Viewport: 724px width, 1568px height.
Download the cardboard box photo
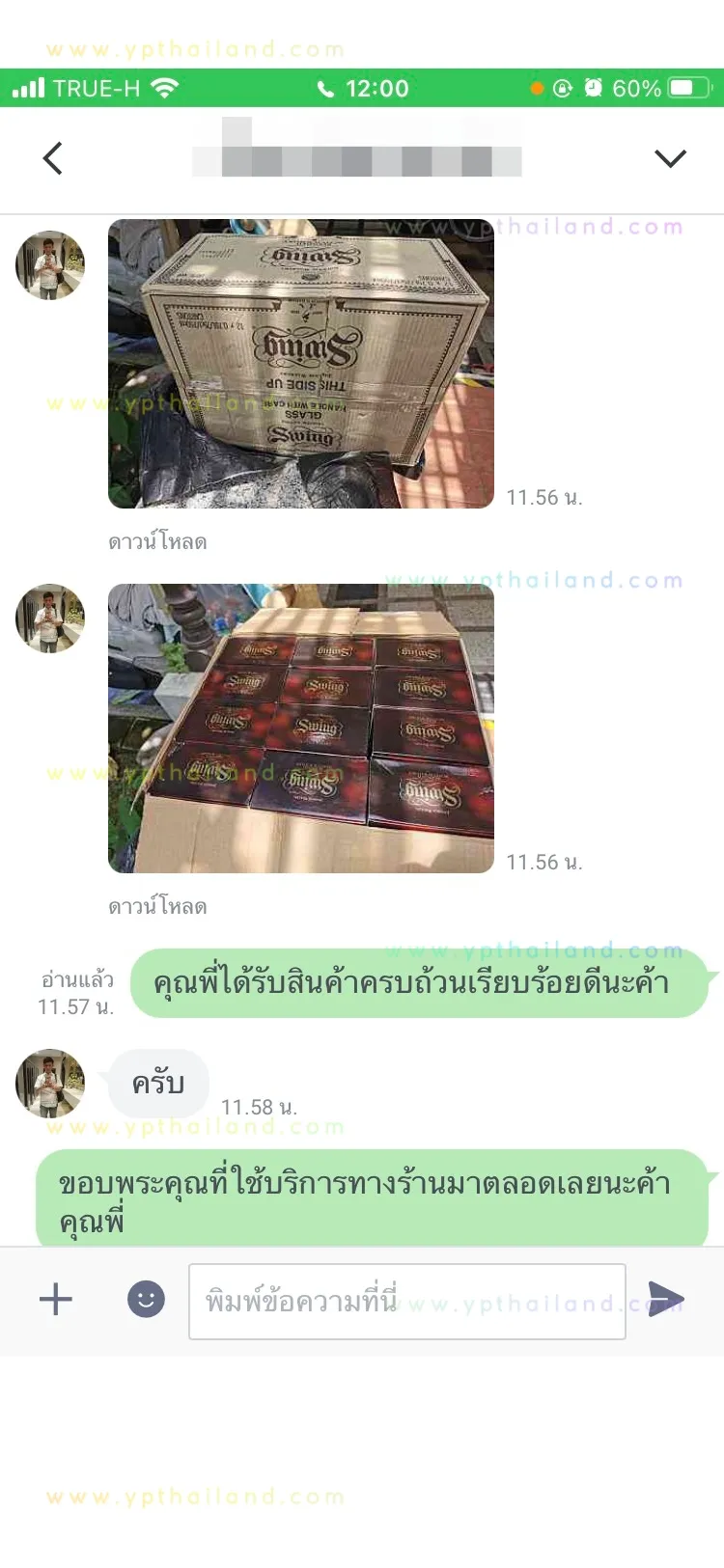point(157,542)
